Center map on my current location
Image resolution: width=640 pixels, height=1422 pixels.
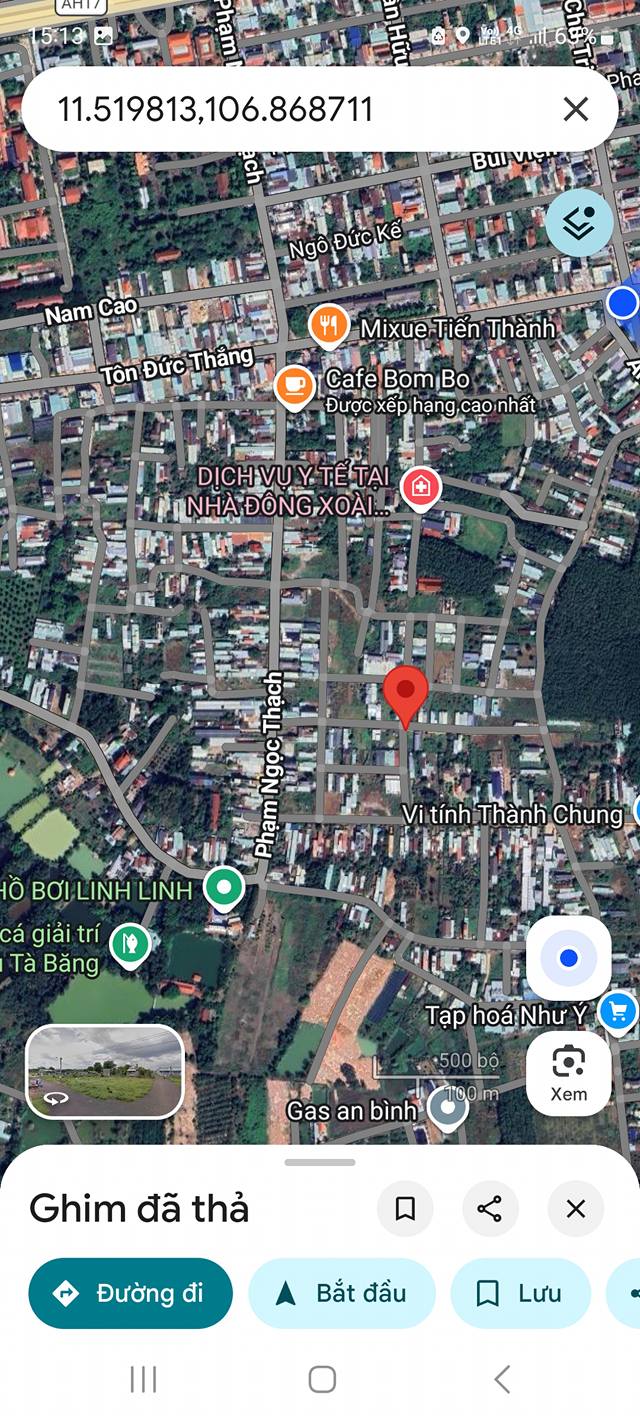coord(568,959)
